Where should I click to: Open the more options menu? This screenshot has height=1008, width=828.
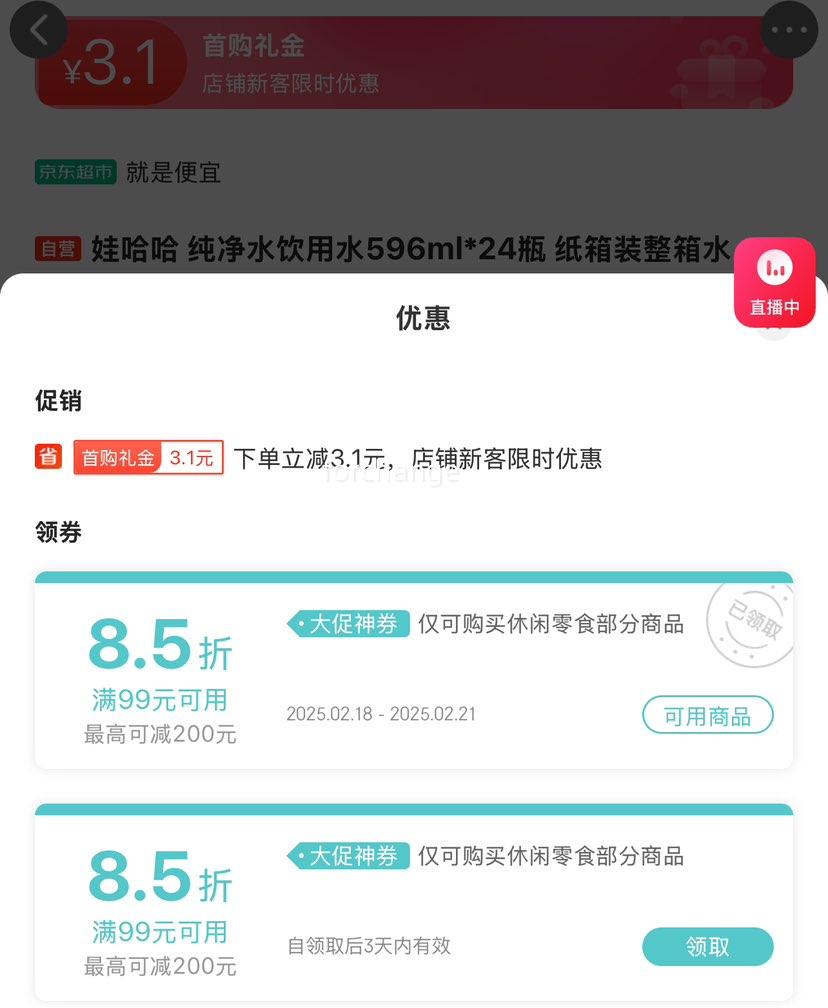789,30
